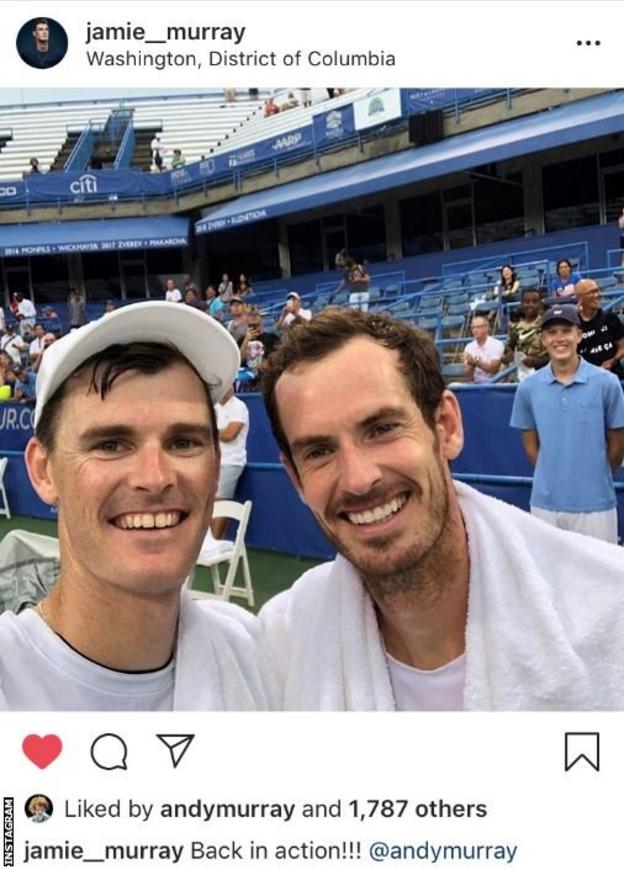The width and height of the screenshot is (624, 870).
Task: Open jamie__murray's profile picture in the header
Action: 42,43
